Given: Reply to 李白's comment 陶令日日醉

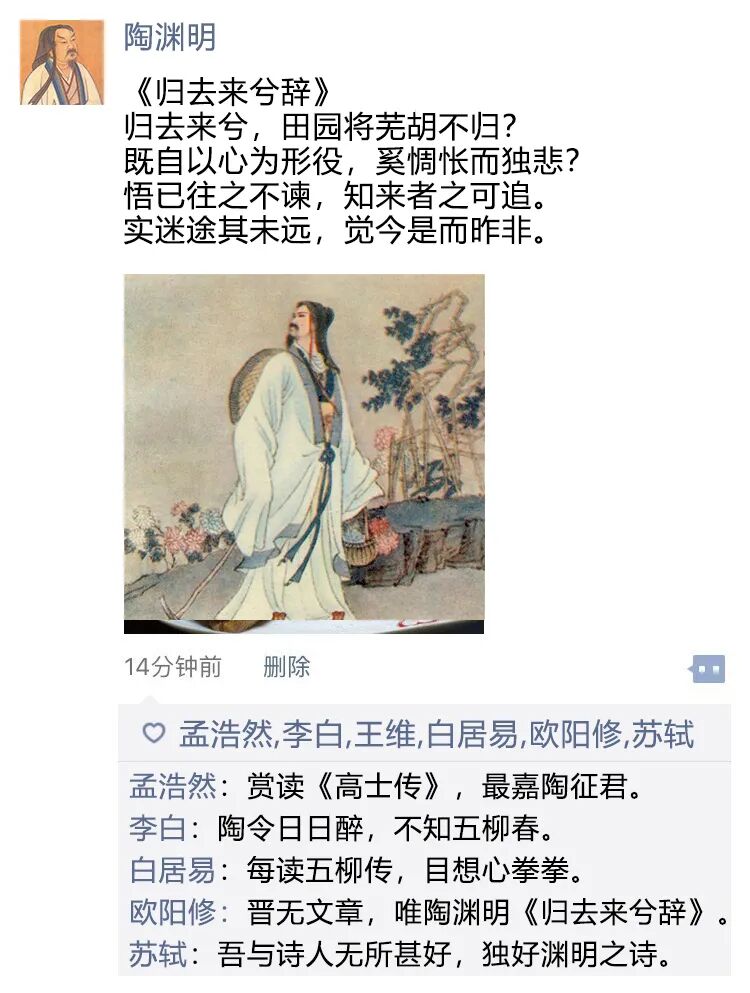Looking at the screenshot, I should (x=400, y=829).
